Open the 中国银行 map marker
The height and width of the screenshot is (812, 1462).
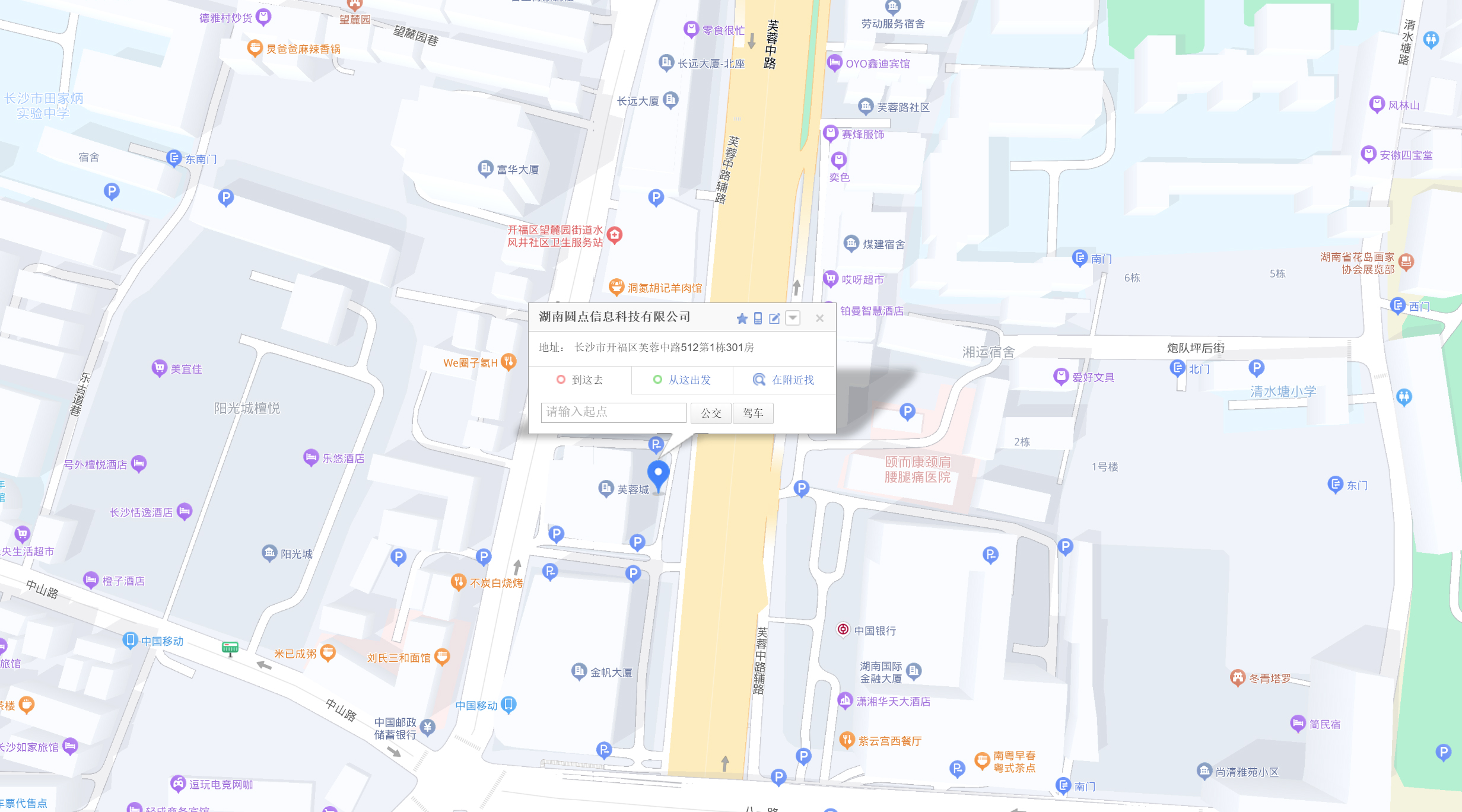(x=843, y=629)
